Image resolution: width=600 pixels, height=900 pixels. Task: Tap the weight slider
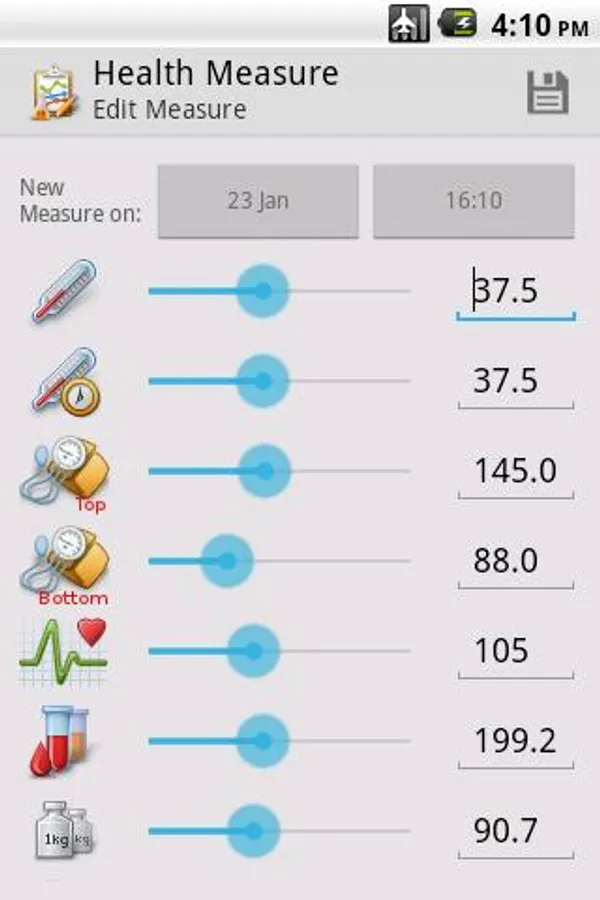click(x=253, y=831)
